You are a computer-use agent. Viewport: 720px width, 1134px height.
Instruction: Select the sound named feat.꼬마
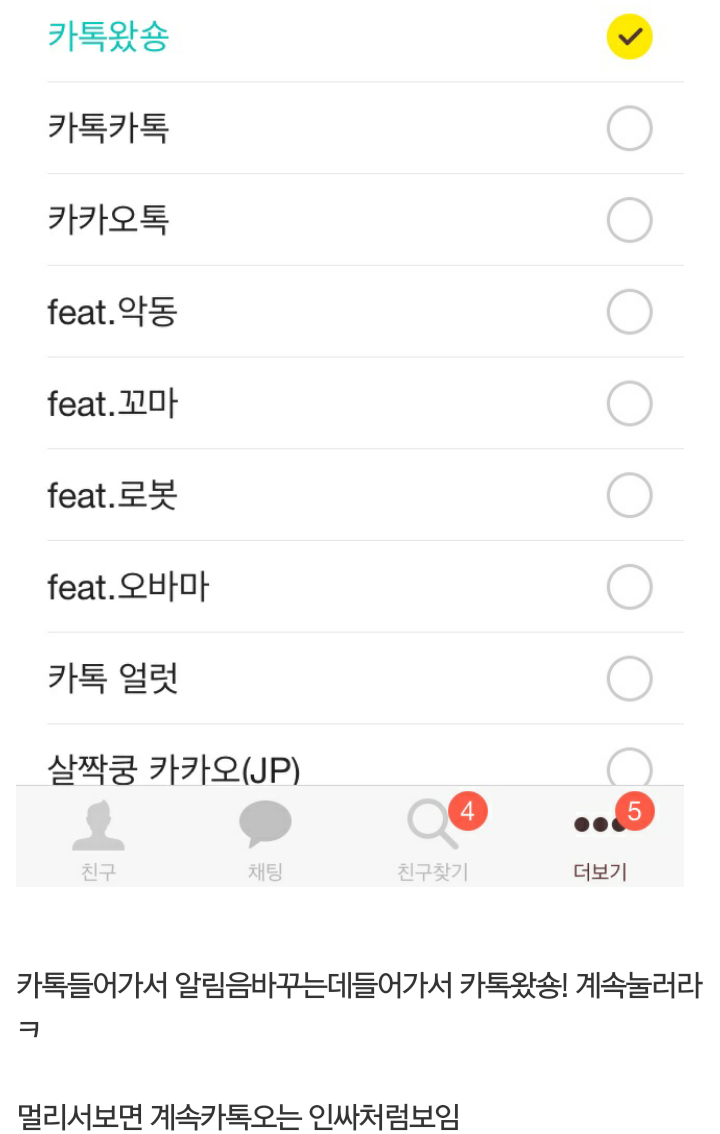[x=629, y=403]
